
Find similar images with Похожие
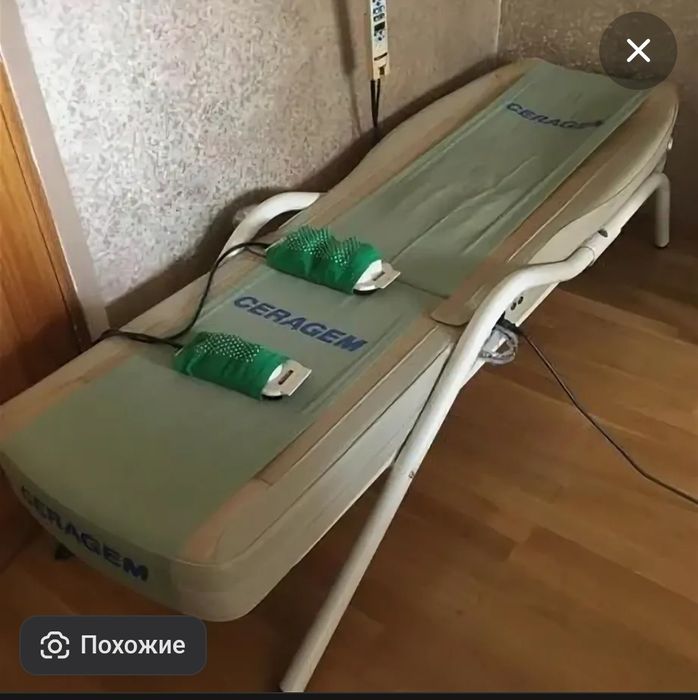pyautogui.click(x=113, y=645)
